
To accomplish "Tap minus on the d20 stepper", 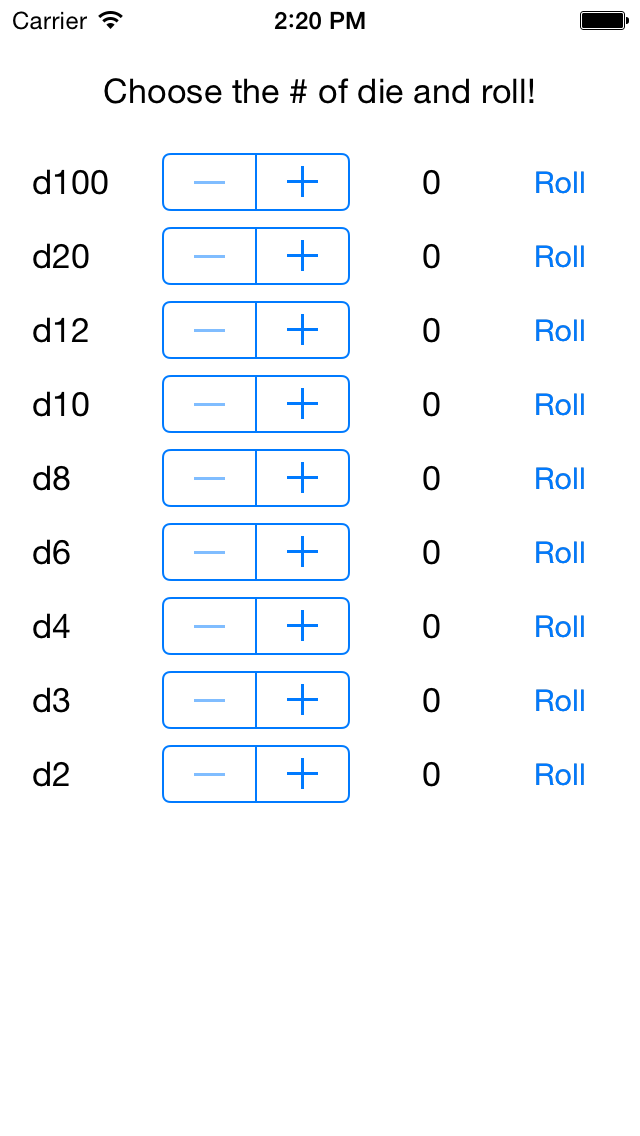I will tap(209, 256).
